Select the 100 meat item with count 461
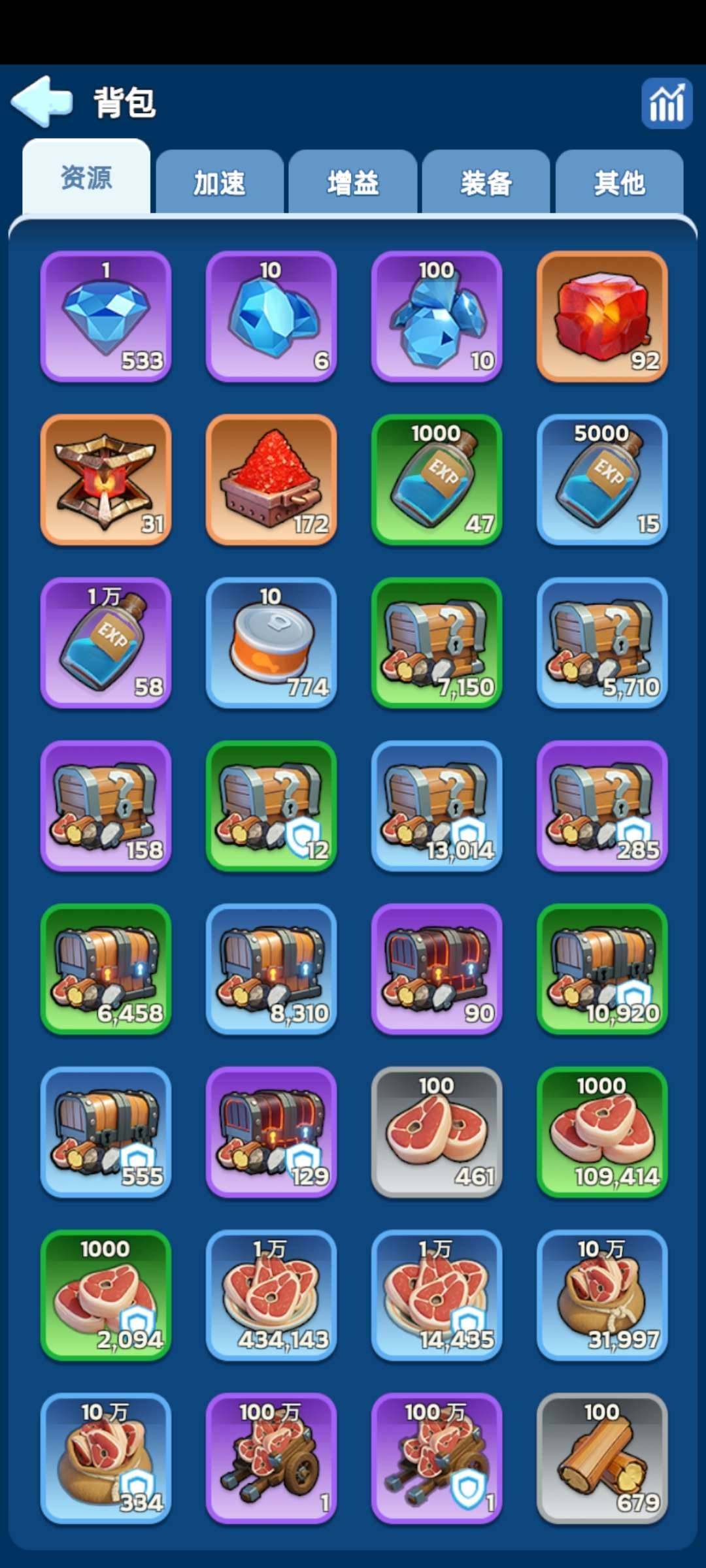The width and height of the screenshot is (706, 1568). tap(437, 1134)
